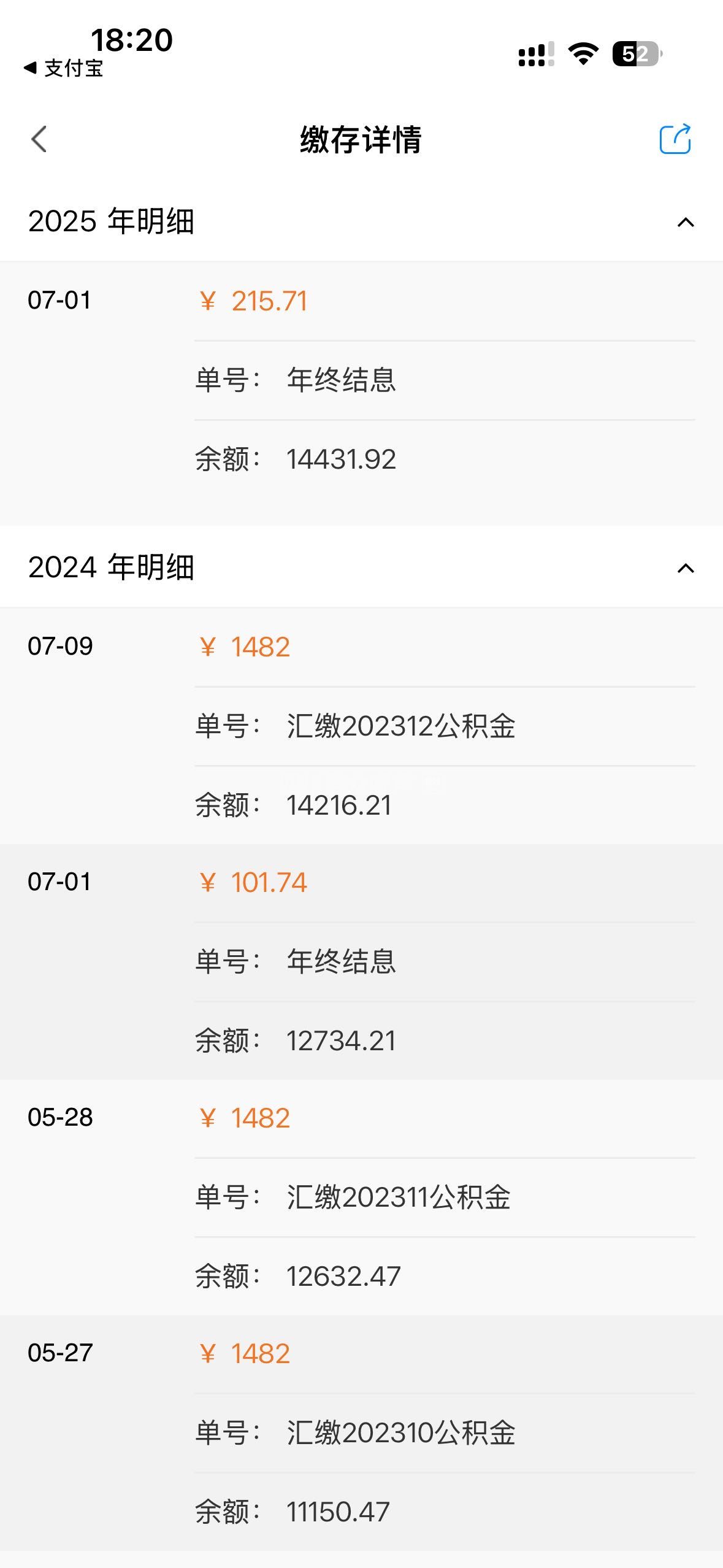Viewport: 723px width, 1568px height.
Task: Return to 支付宝 via status bar link
Action: 64,68
